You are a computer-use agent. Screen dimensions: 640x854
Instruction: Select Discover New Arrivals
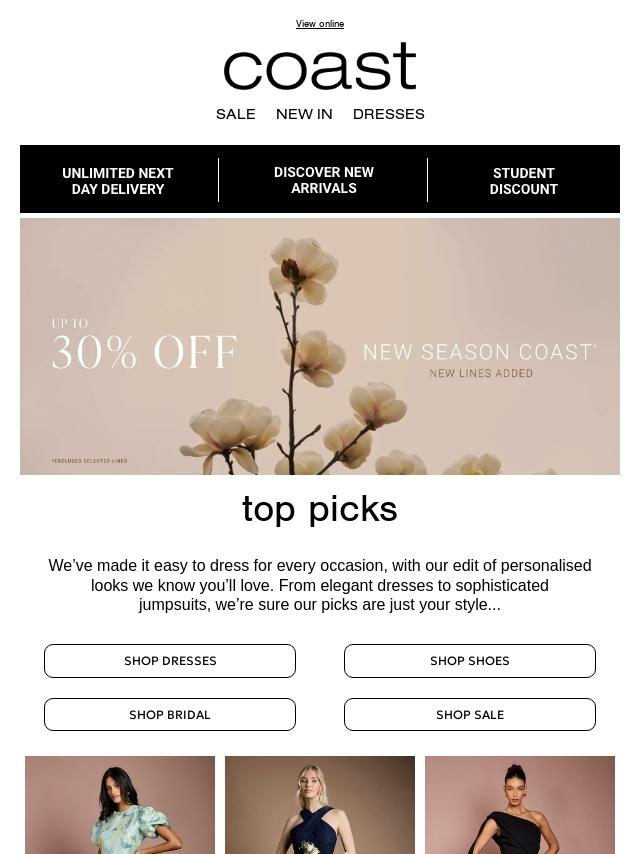tap(323, 180)
